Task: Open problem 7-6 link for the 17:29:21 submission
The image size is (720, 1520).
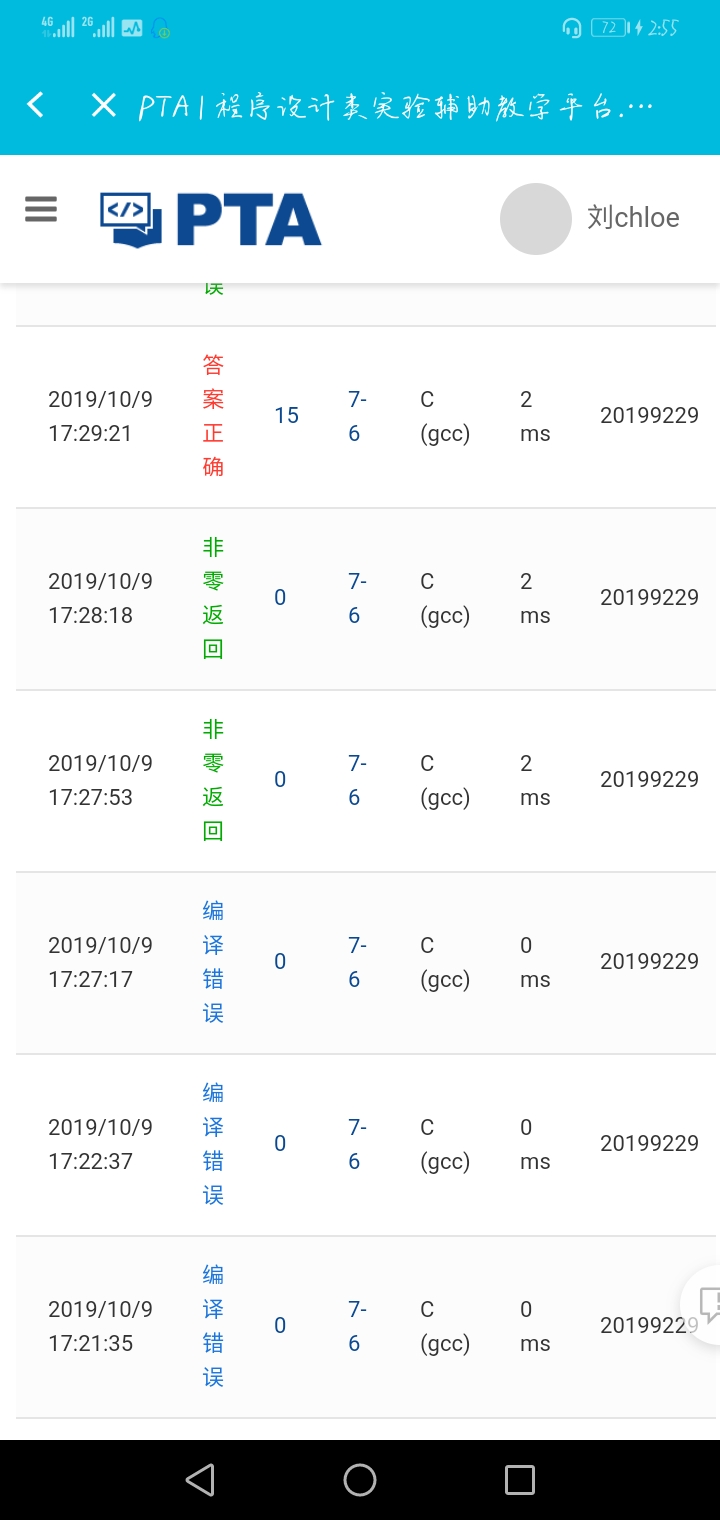Action: (x=356, y=416)
